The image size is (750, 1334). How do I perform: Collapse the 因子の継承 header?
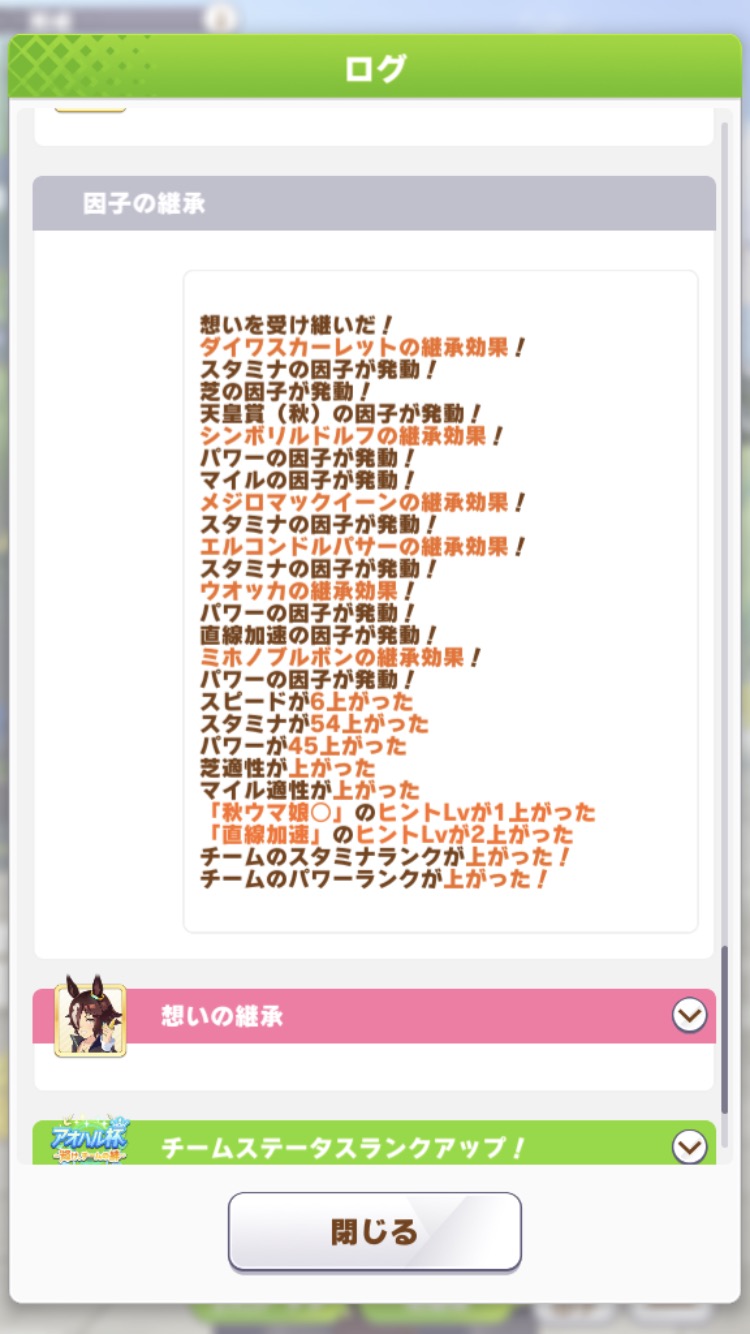pyautogui.click(x=374, y=203)
